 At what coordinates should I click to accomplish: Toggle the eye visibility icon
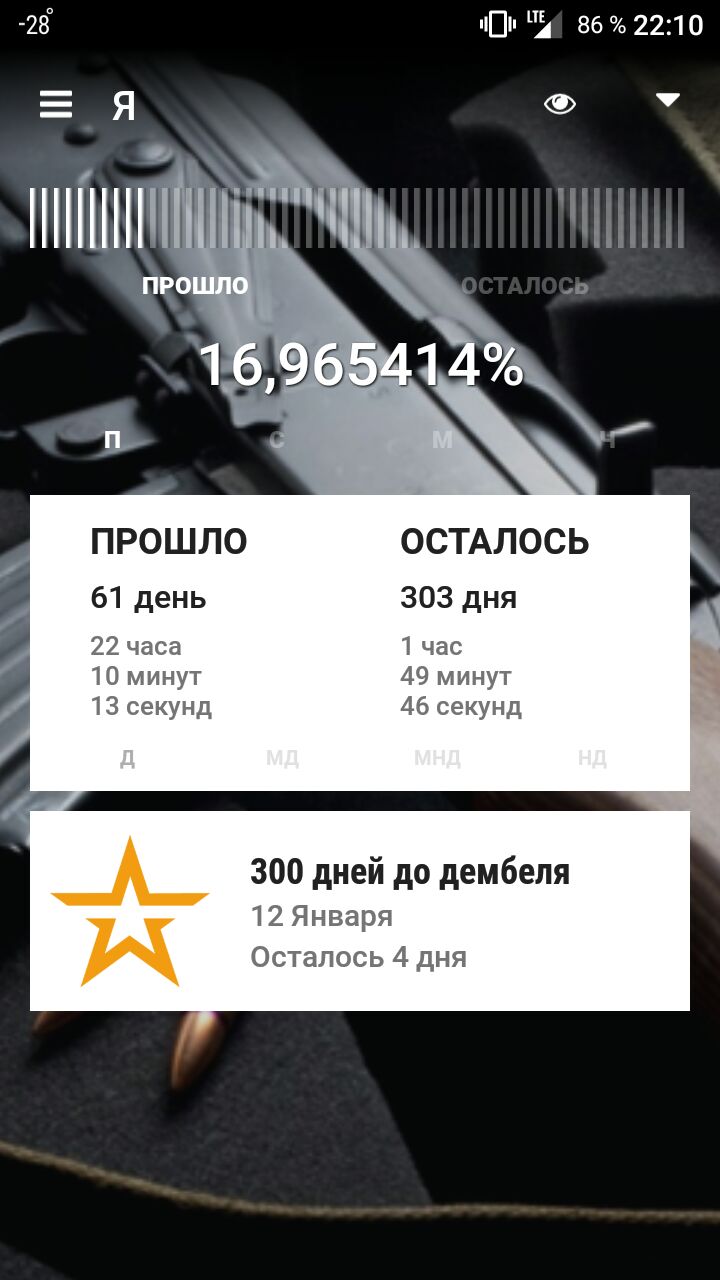click(560, 103)
